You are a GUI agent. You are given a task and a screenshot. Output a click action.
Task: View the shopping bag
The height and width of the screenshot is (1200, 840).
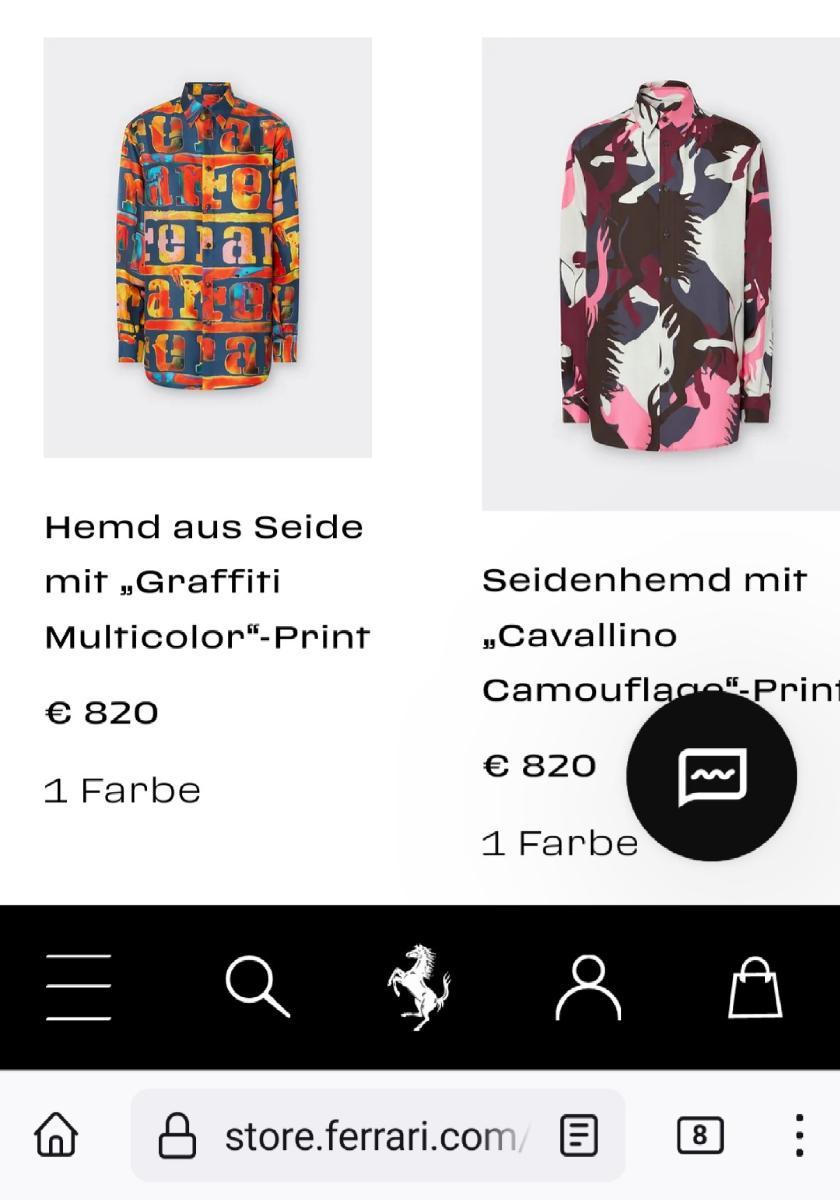[754, 987]
